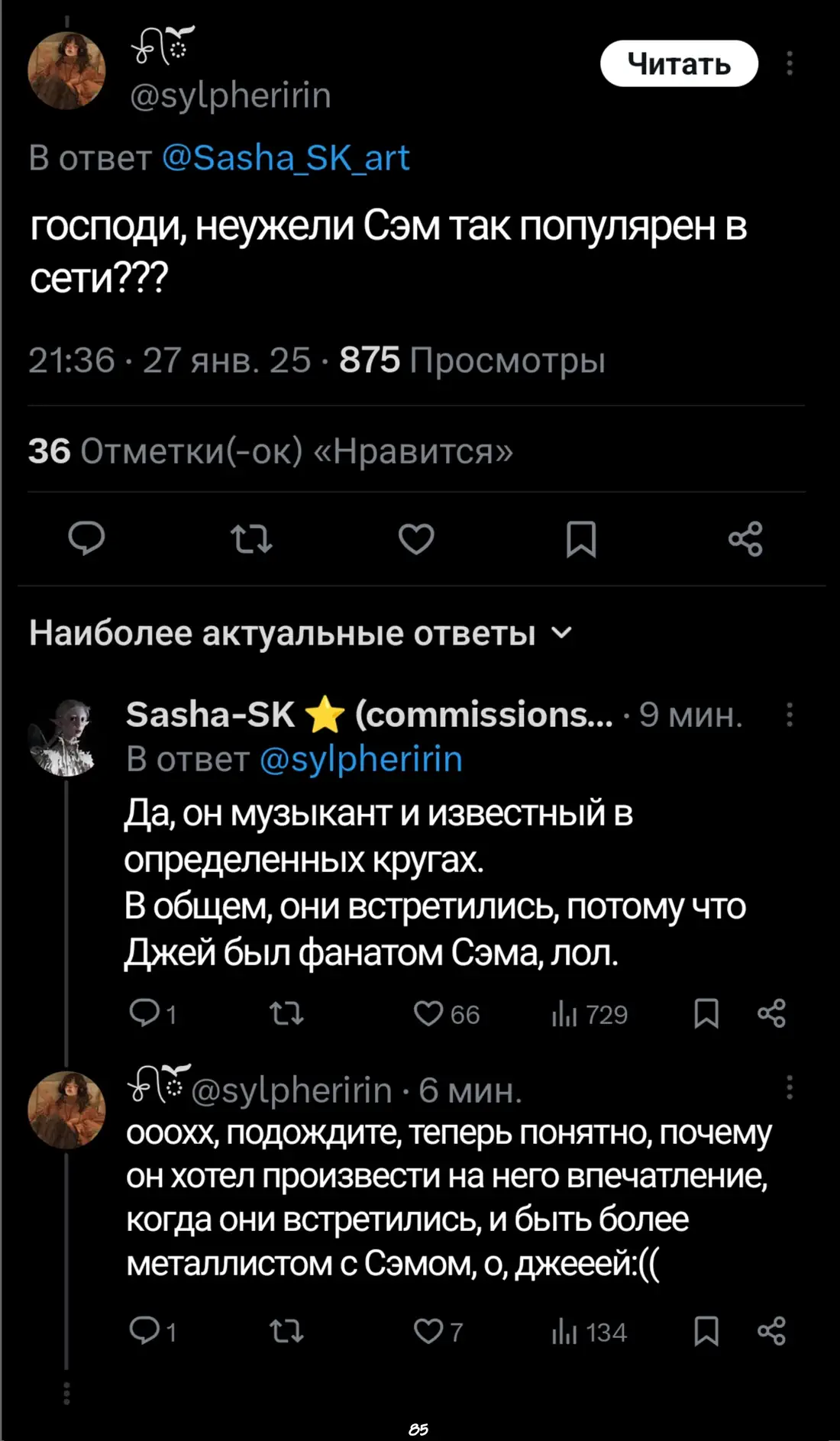Image resolution: width=840 pixels, height=1441 pixels.
Task: Share sylpheririn's reply from 6 мин.
Action: [771, 1332]
